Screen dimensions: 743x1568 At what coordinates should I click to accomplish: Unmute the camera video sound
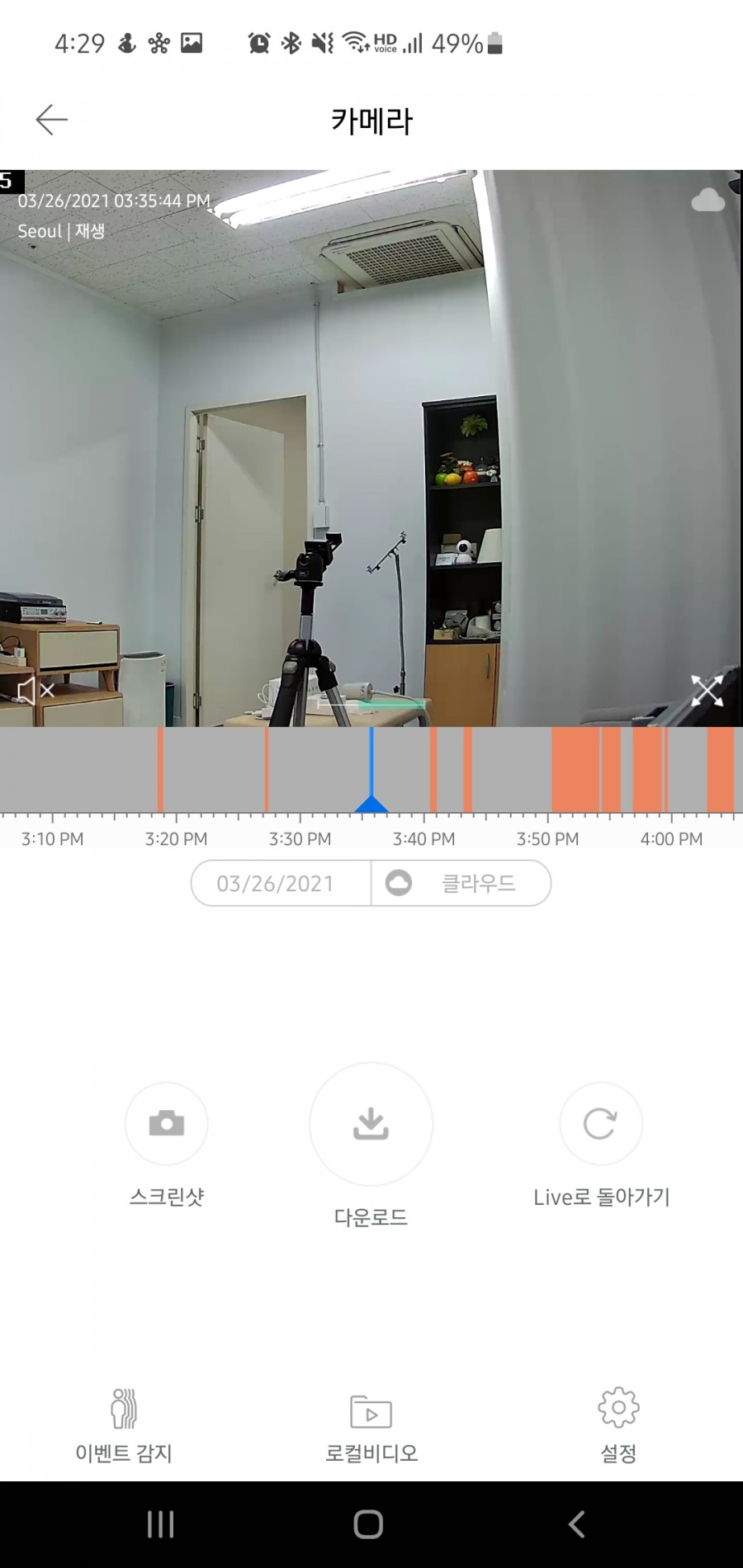pyautogui.click(x=36, y=691)
